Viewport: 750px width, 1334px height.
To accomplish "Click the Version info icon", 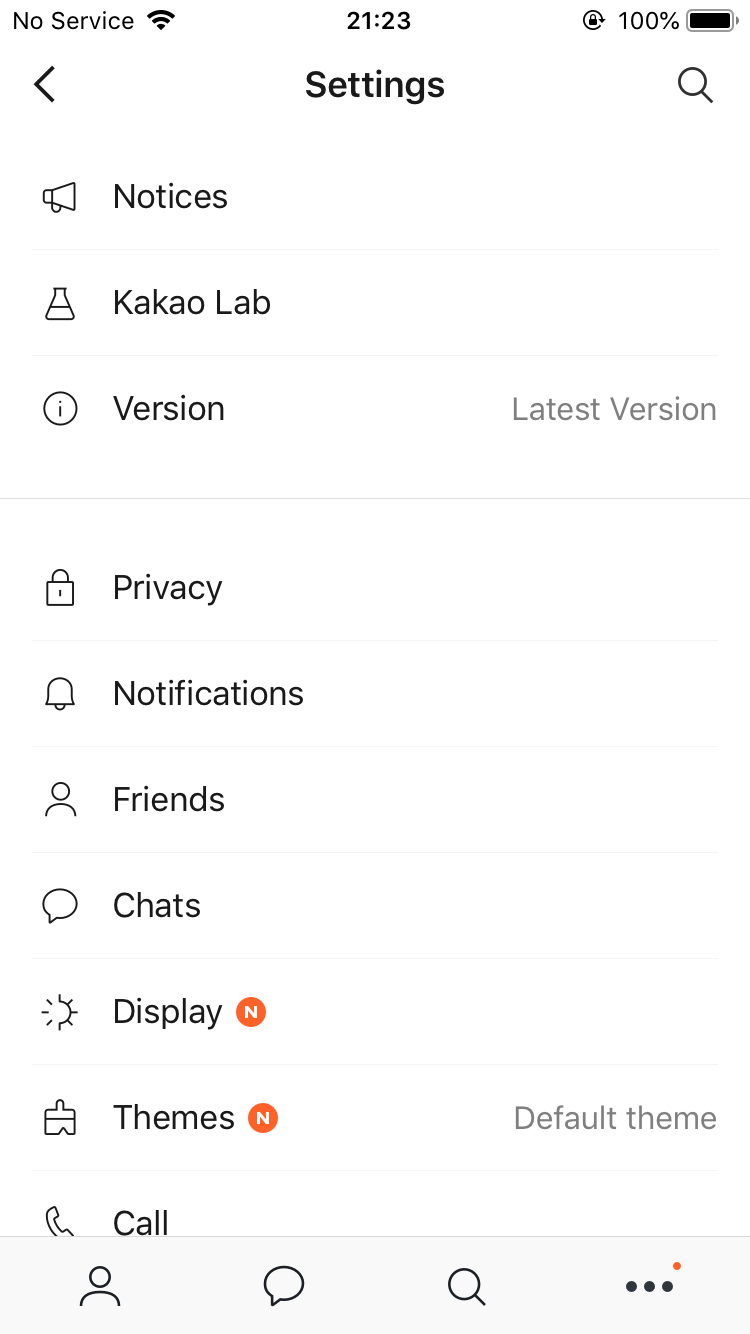I will pyautogui.click(x=60, y=409).
